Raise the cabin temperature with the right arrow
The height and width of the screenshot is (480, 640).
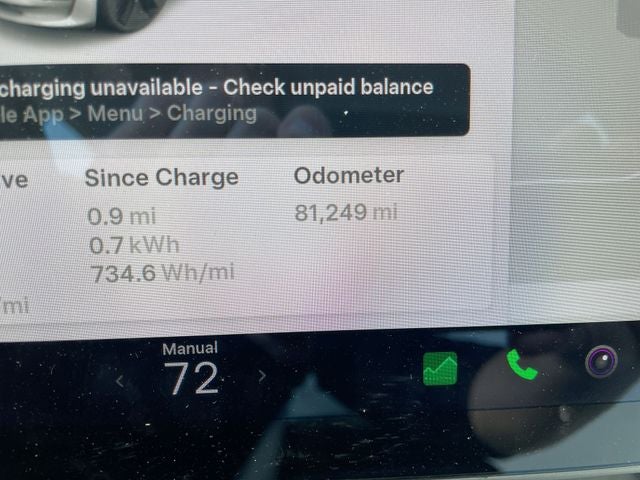262,377
